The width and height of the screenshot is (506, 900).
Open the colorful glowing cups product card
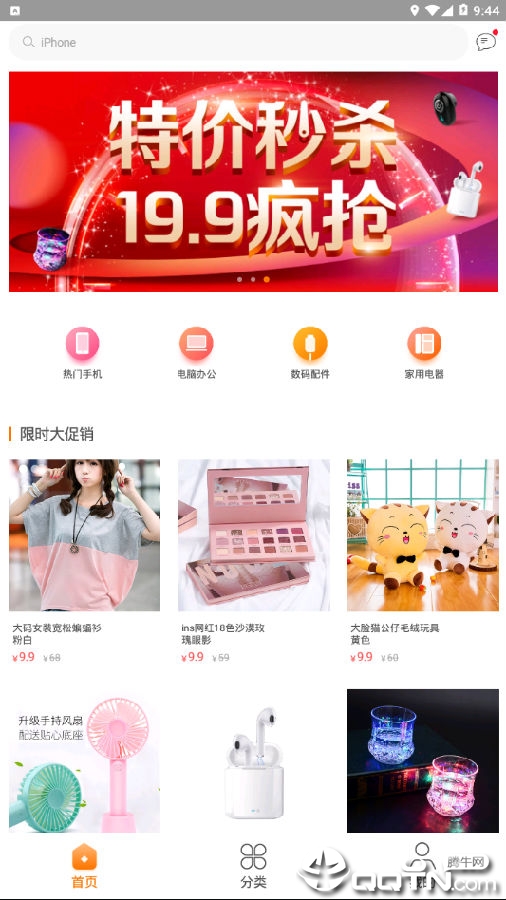pos(422,761)
